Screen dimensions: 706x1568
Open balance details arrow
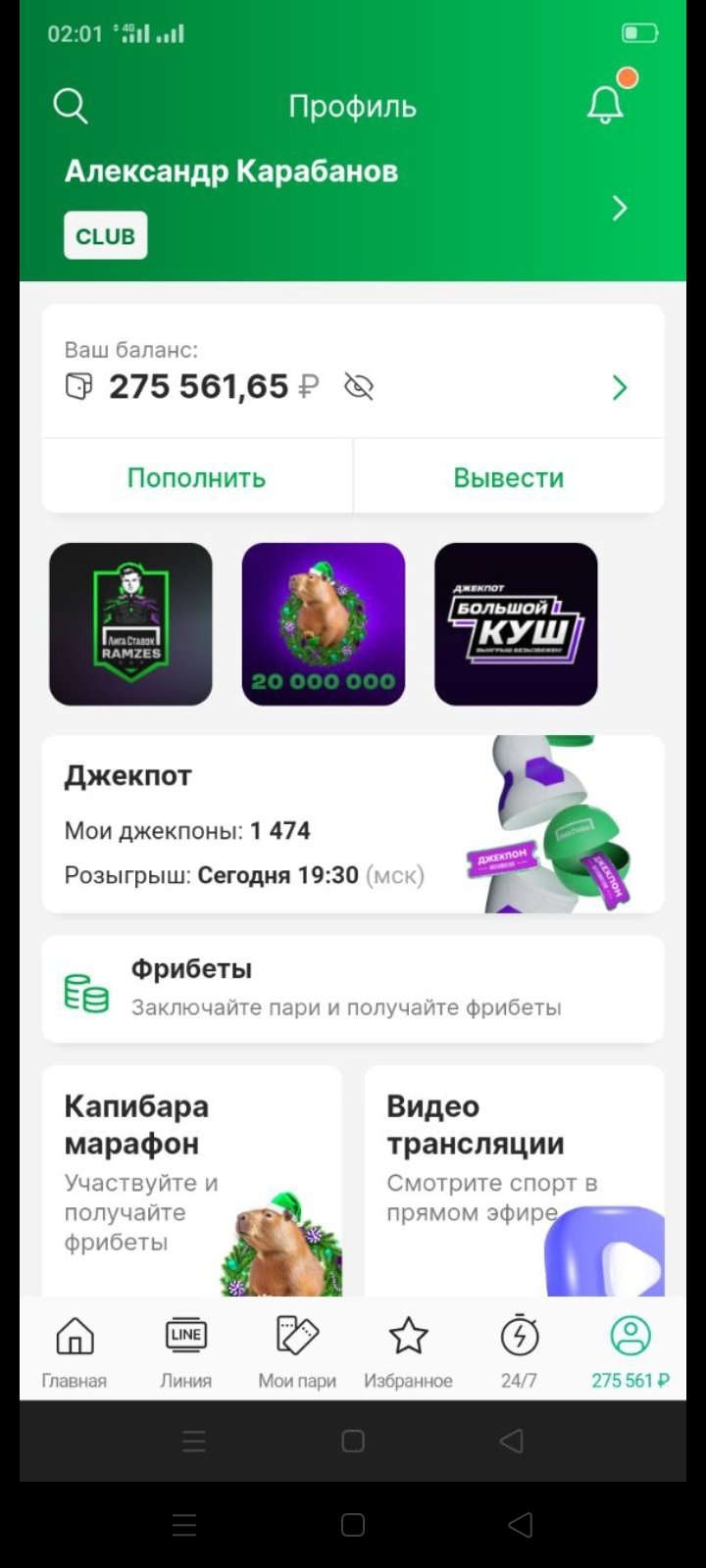click(620, 388)
